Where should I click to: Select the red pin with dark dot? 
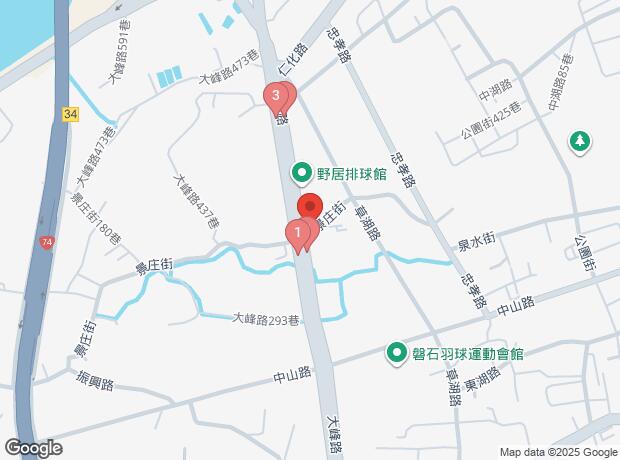[x=310, y=208]
